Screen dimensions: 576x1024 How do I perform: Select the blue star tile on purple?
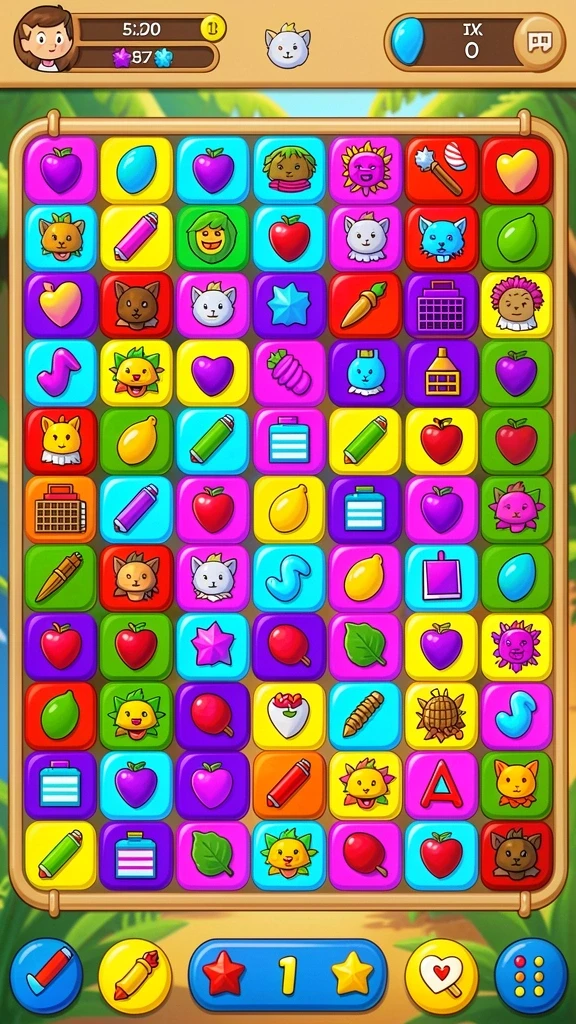(x=289, y=306)
